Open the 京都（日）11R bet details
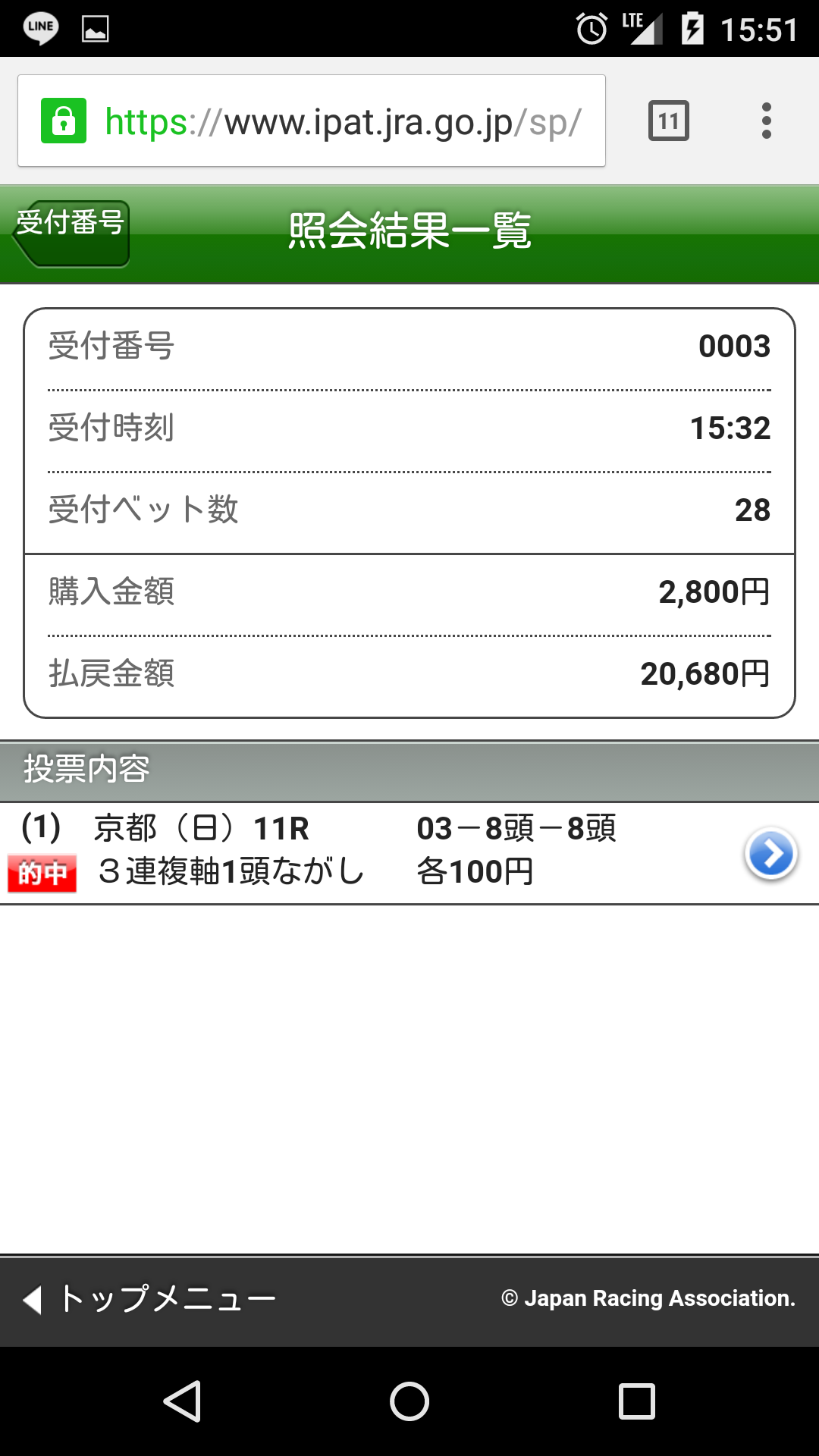The height and width of the screenshot is (1456, 819). tap(770, 854)
